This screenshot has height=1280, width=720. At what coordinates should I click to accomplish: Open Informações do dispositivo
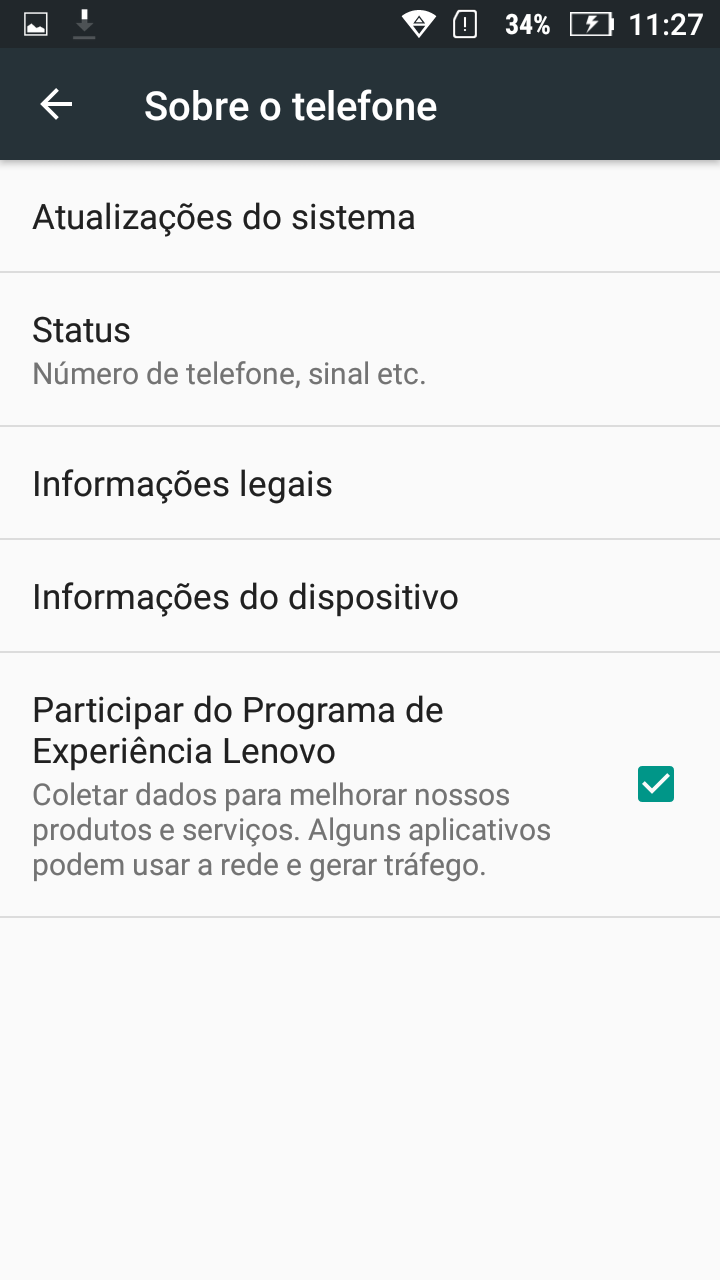[x=360, y=597]
